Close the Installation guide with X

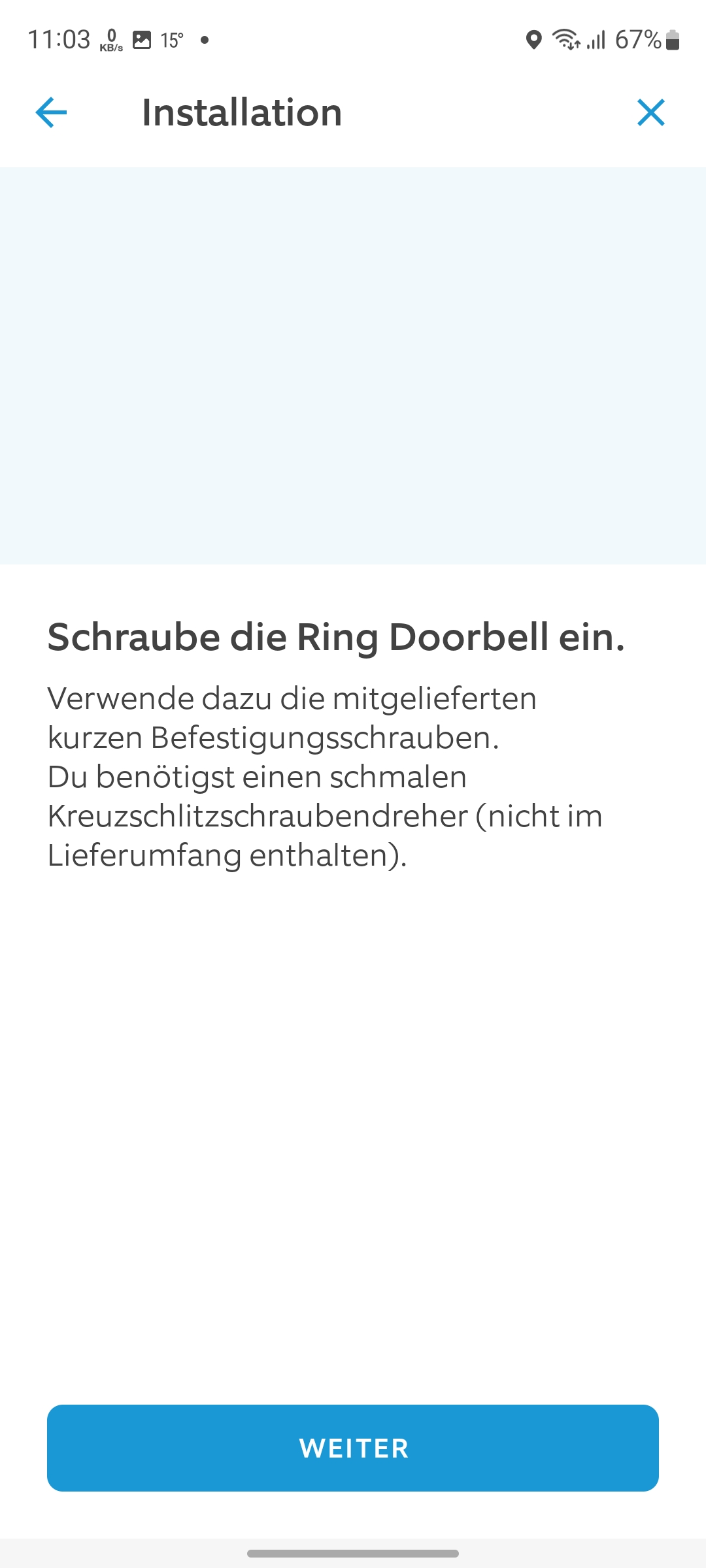[650, 112]
